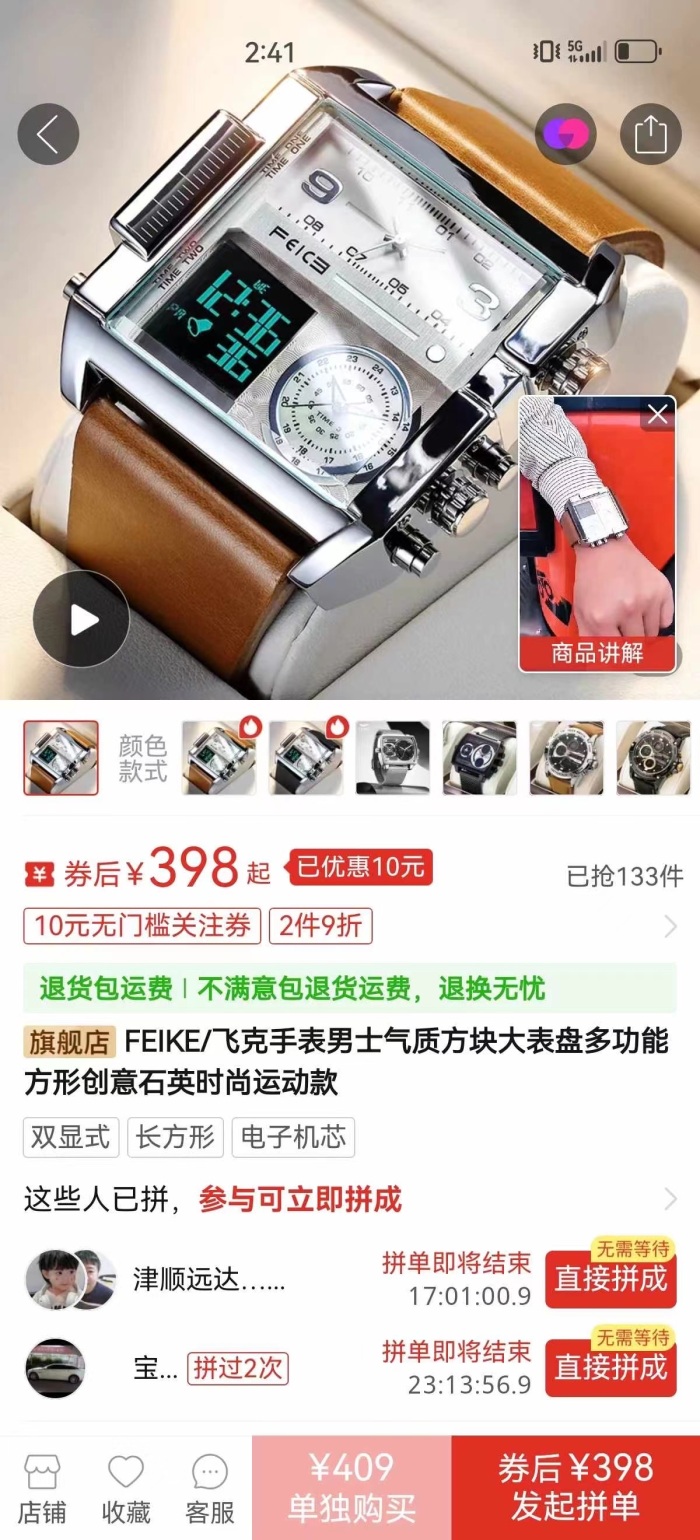Screen dimensions: 700x1540
Task: Claim the 10元无门槛关注券 coupon
Action: tap(142, 926)
